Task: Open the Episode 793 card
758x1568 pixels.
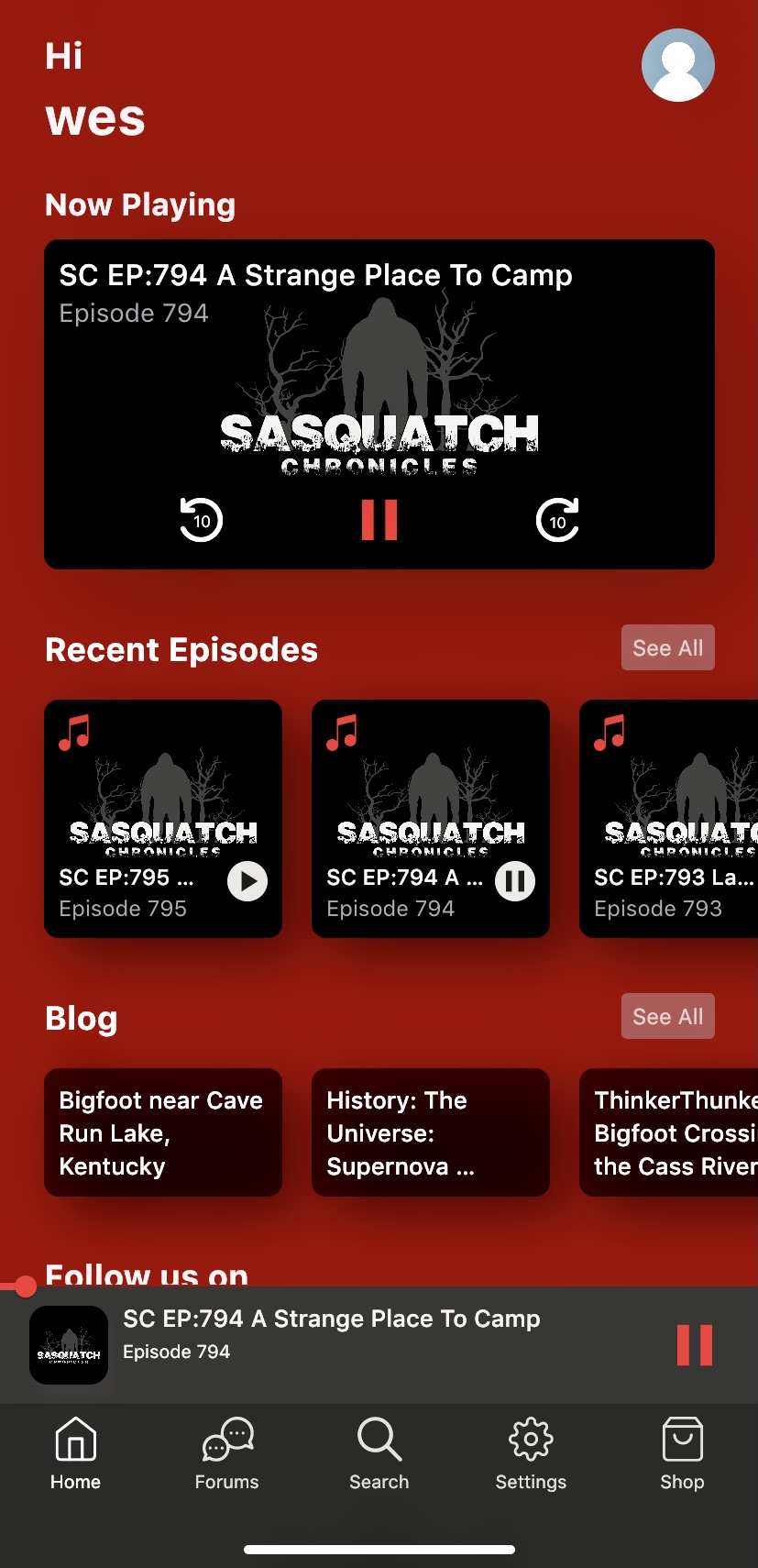Action: 669,819
